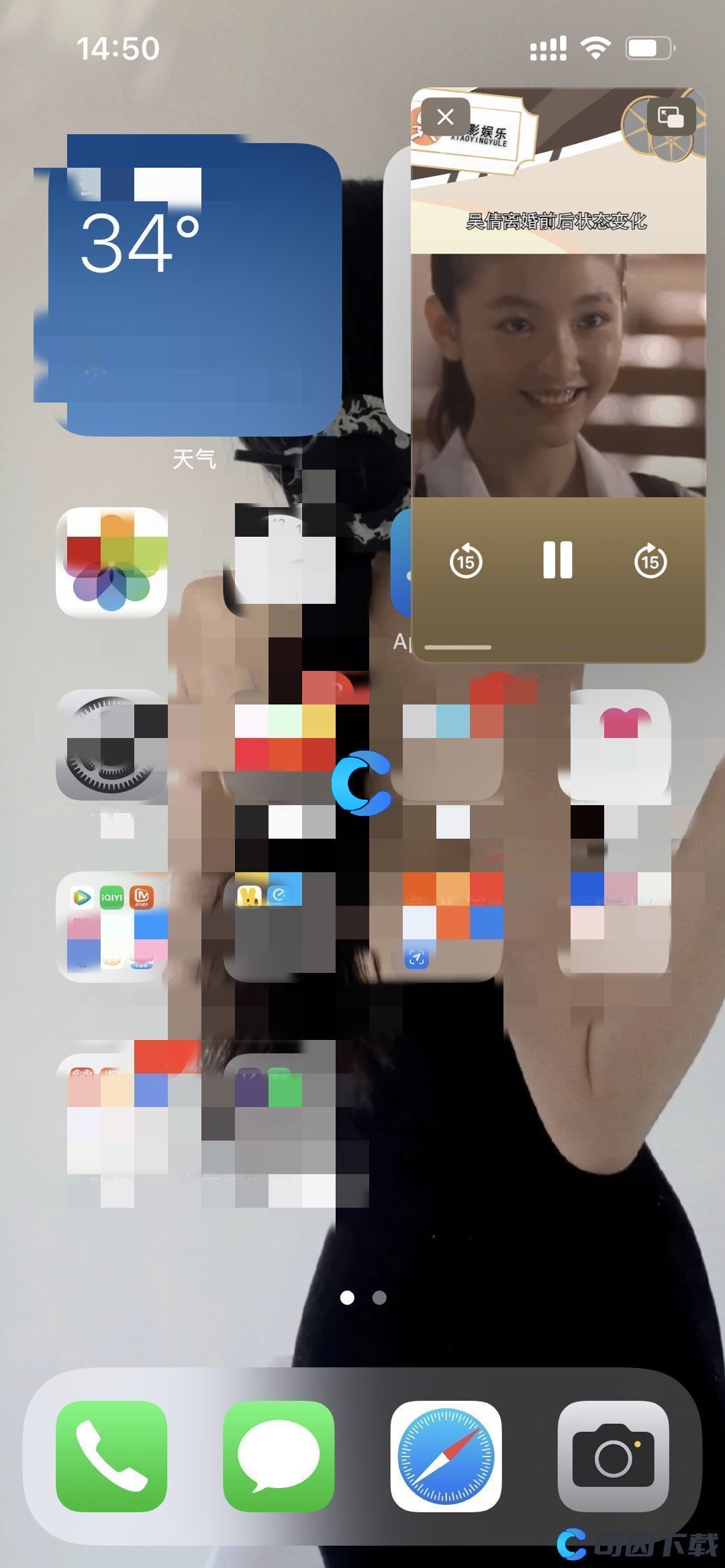This screenshot has width=725, height=1568.
Task: Skip forward 15 seconds in video
Action: point(650,561)
